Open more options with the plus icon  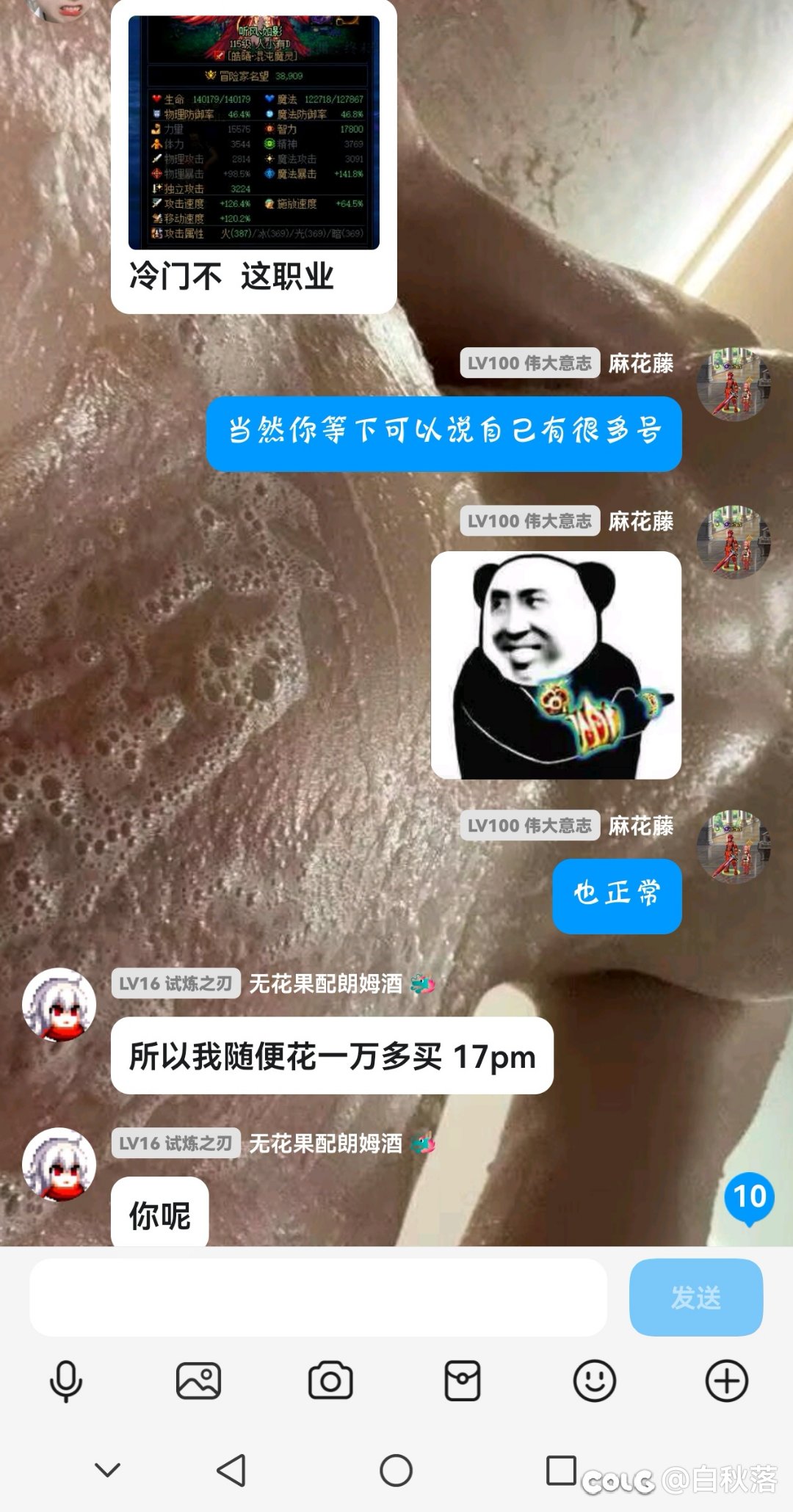[726, 1381]
